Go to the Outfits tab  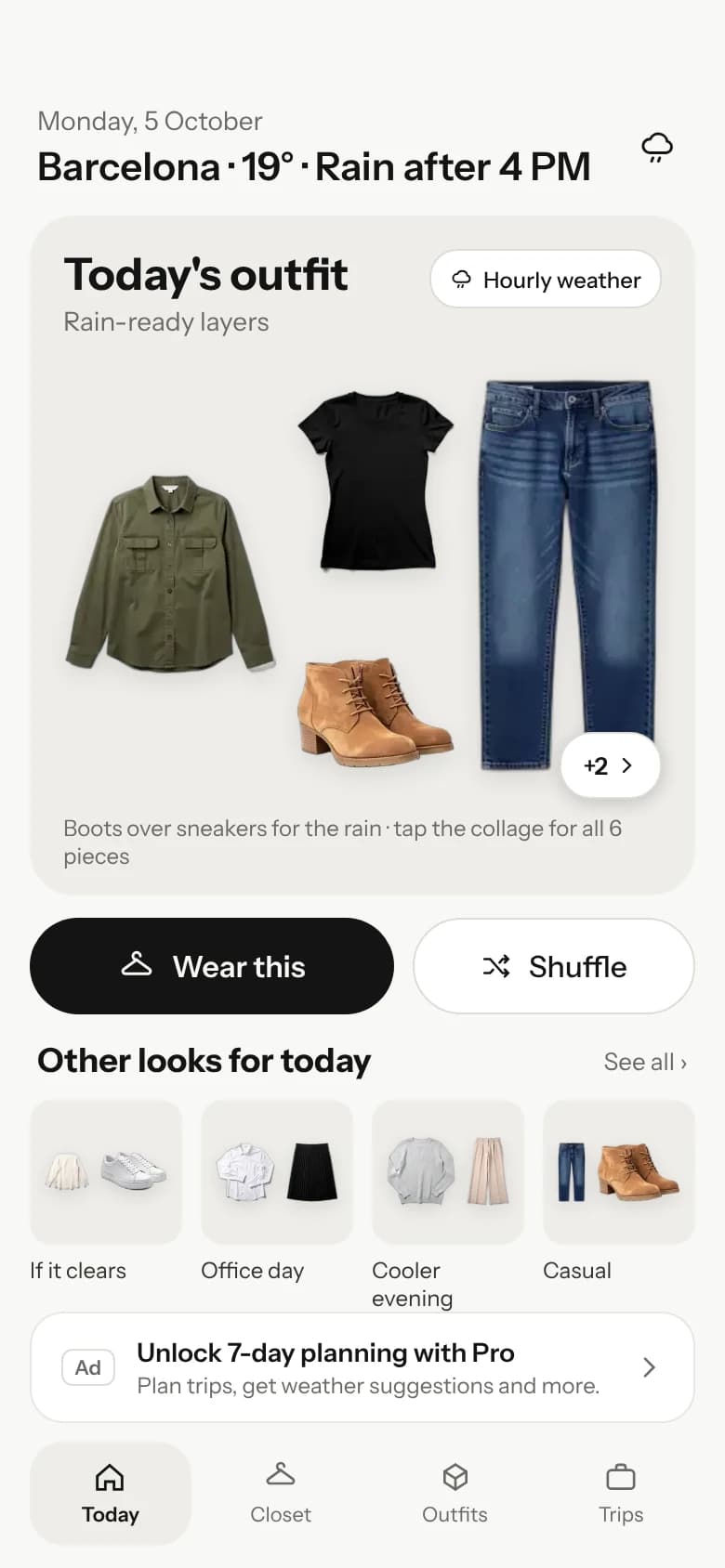(455, 1494)
